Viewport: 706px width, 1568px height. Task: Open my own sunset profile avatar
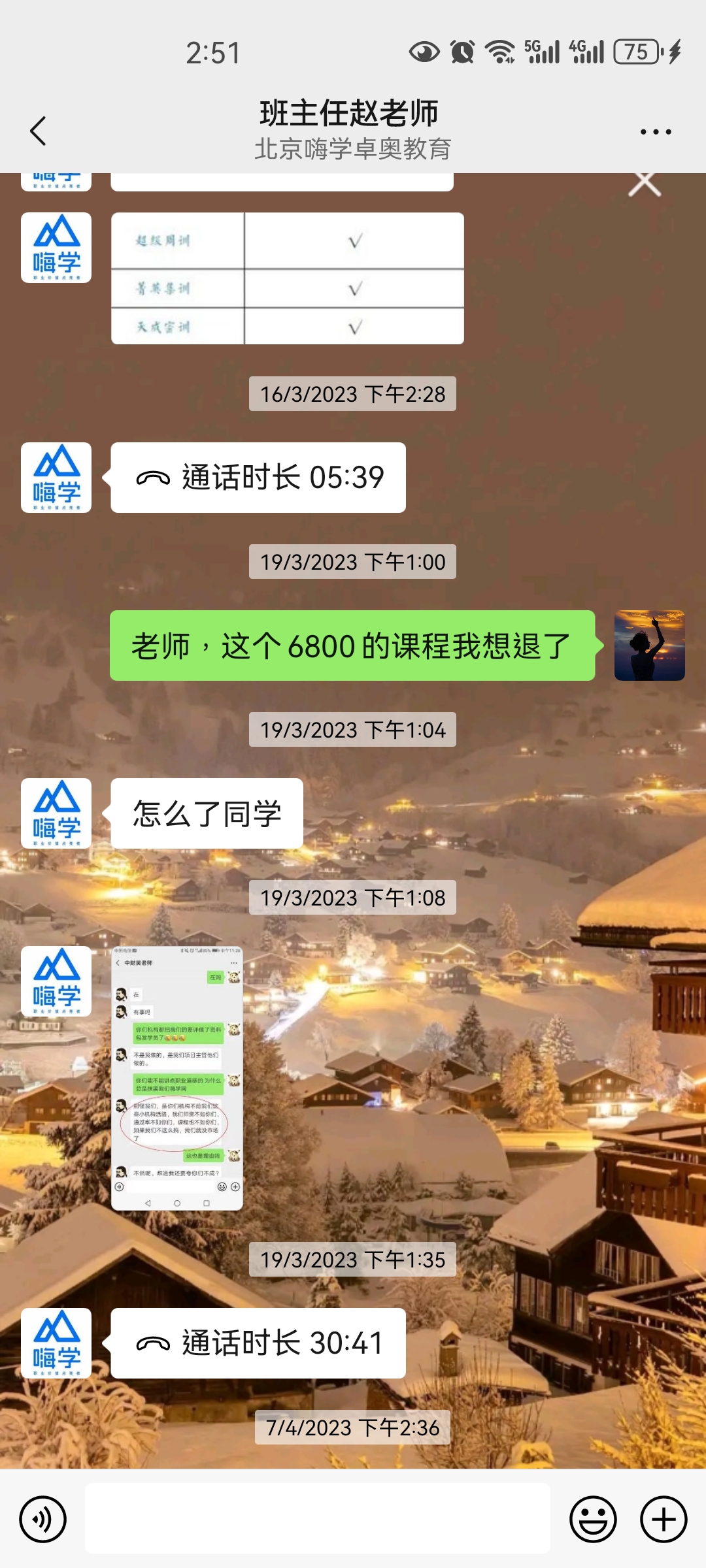tap(650, 645)
